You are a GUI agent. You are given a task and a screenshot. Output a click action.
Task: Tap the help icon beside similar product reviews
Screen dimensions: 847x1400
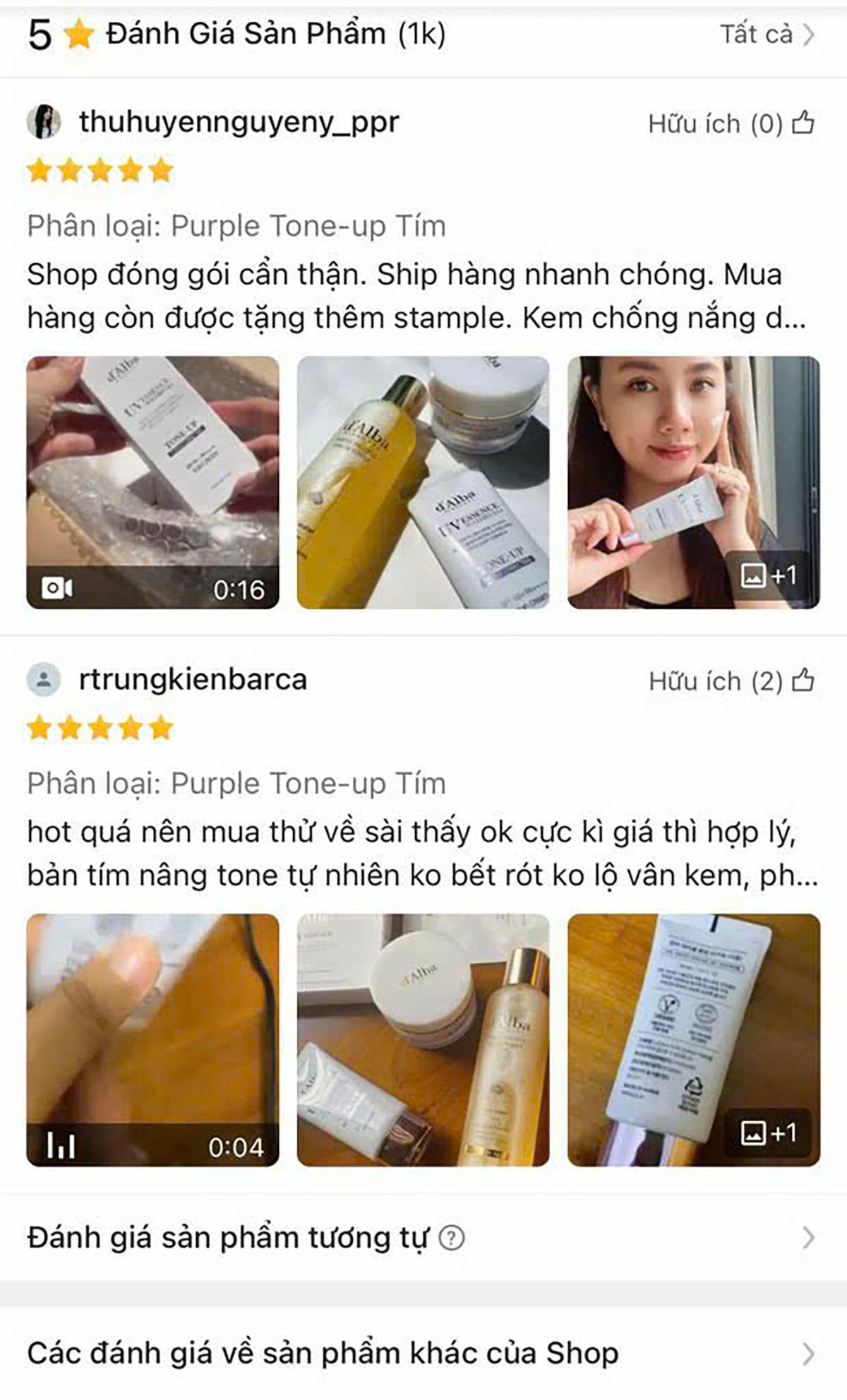pyautogui.click(x=452, y=1238)
